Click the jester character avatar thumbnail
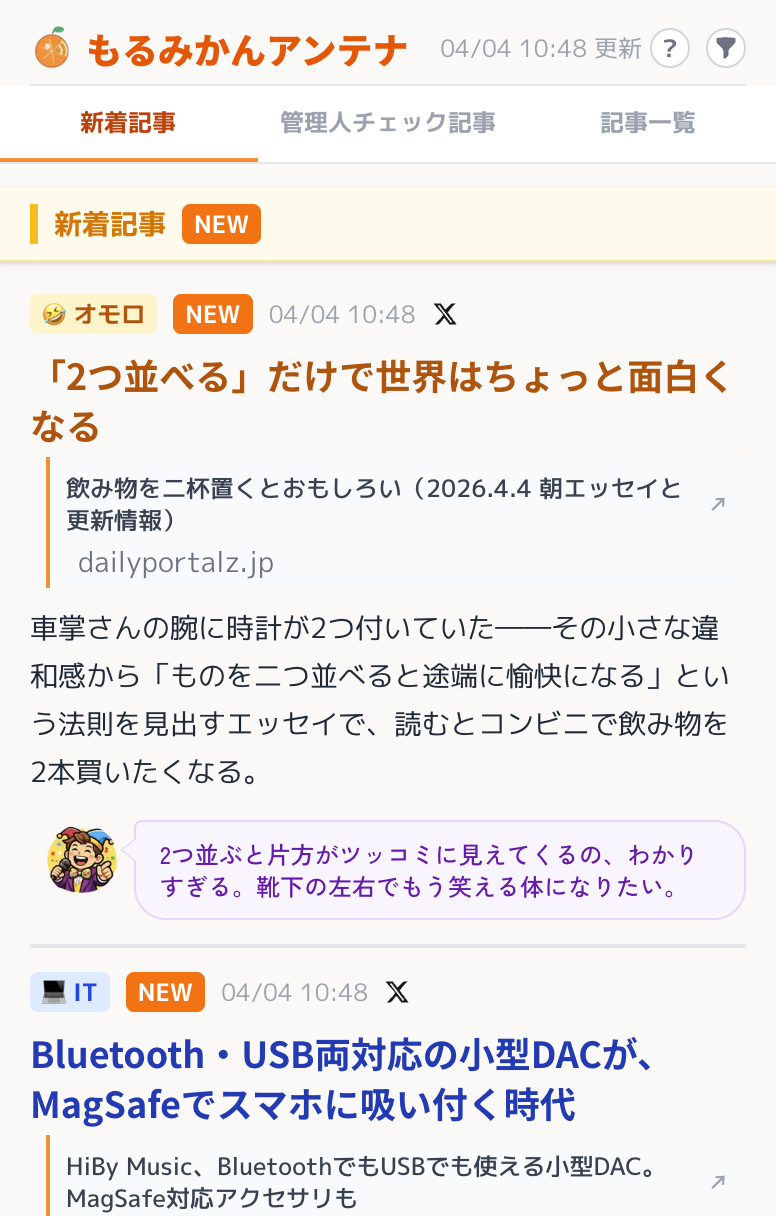Screen dimensions: 776x1216 pos(82,869)
